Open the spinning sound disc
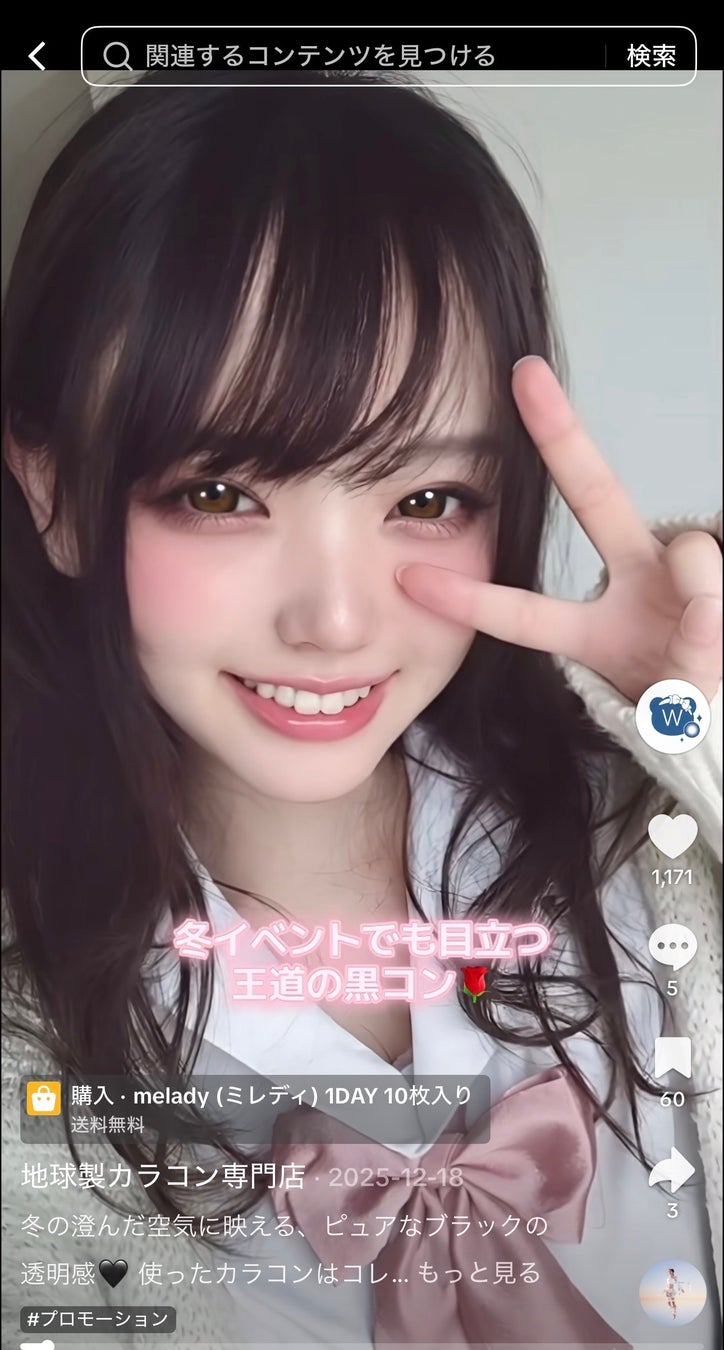This screenshot has width=724, height=1350. pos(672,1292)
